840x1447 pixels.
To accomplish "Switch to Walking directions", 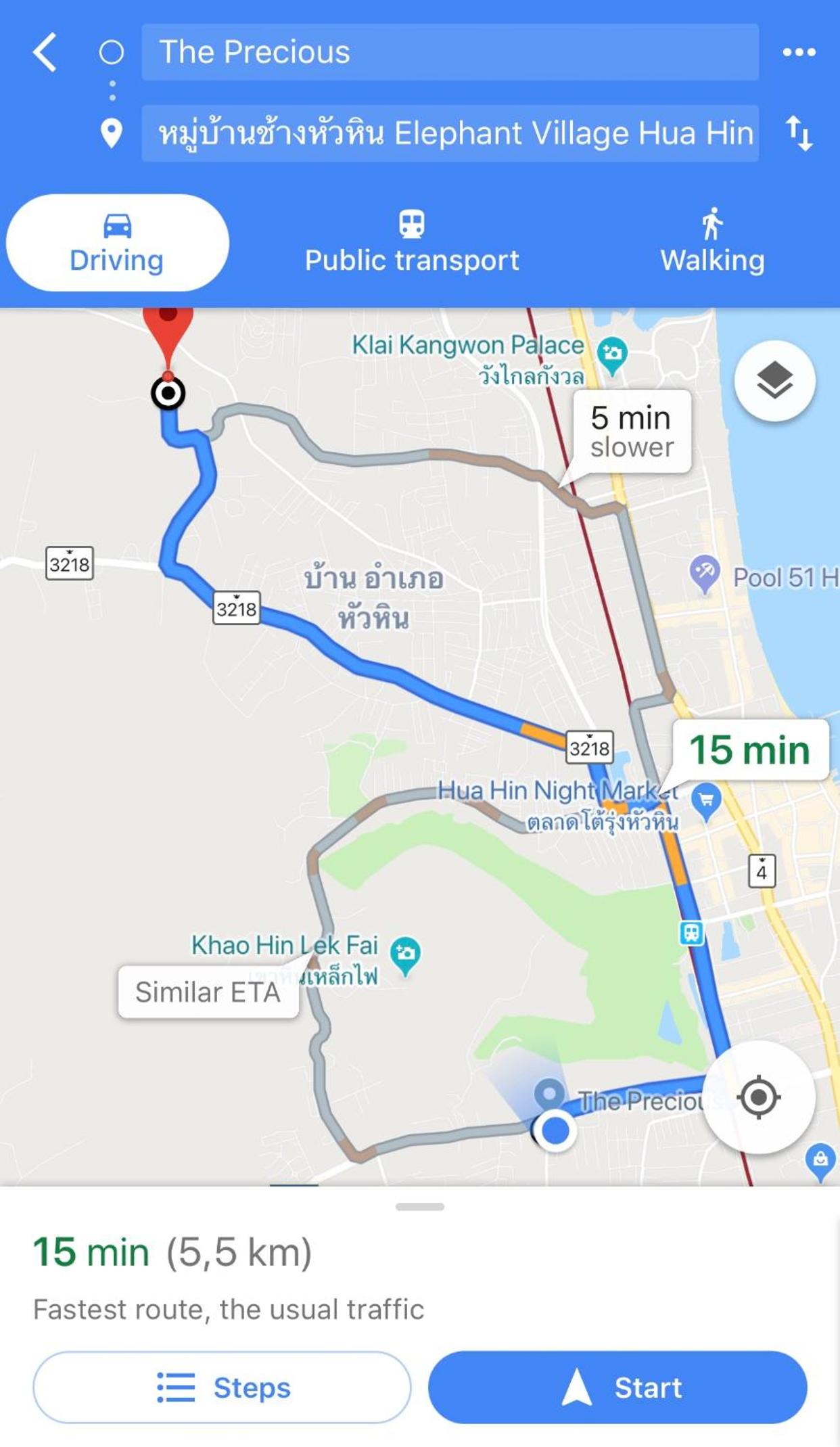I will coord(712,243).
